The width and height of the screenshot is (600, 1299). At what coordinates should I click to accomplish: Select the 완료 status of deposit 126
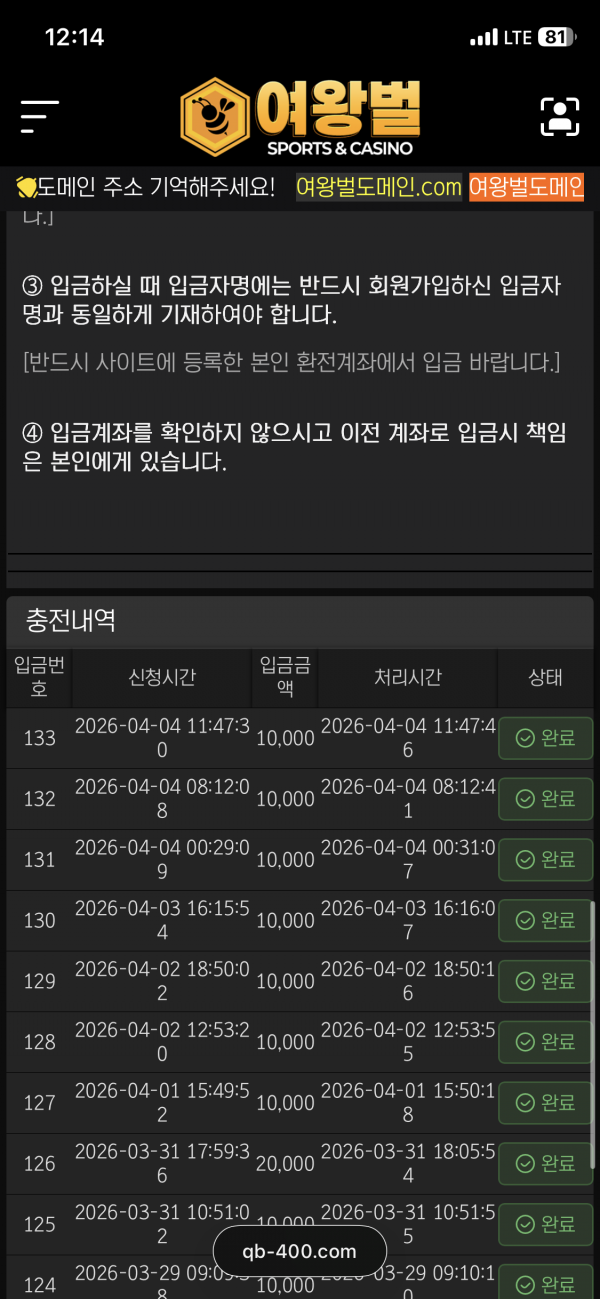[545, 1164]
